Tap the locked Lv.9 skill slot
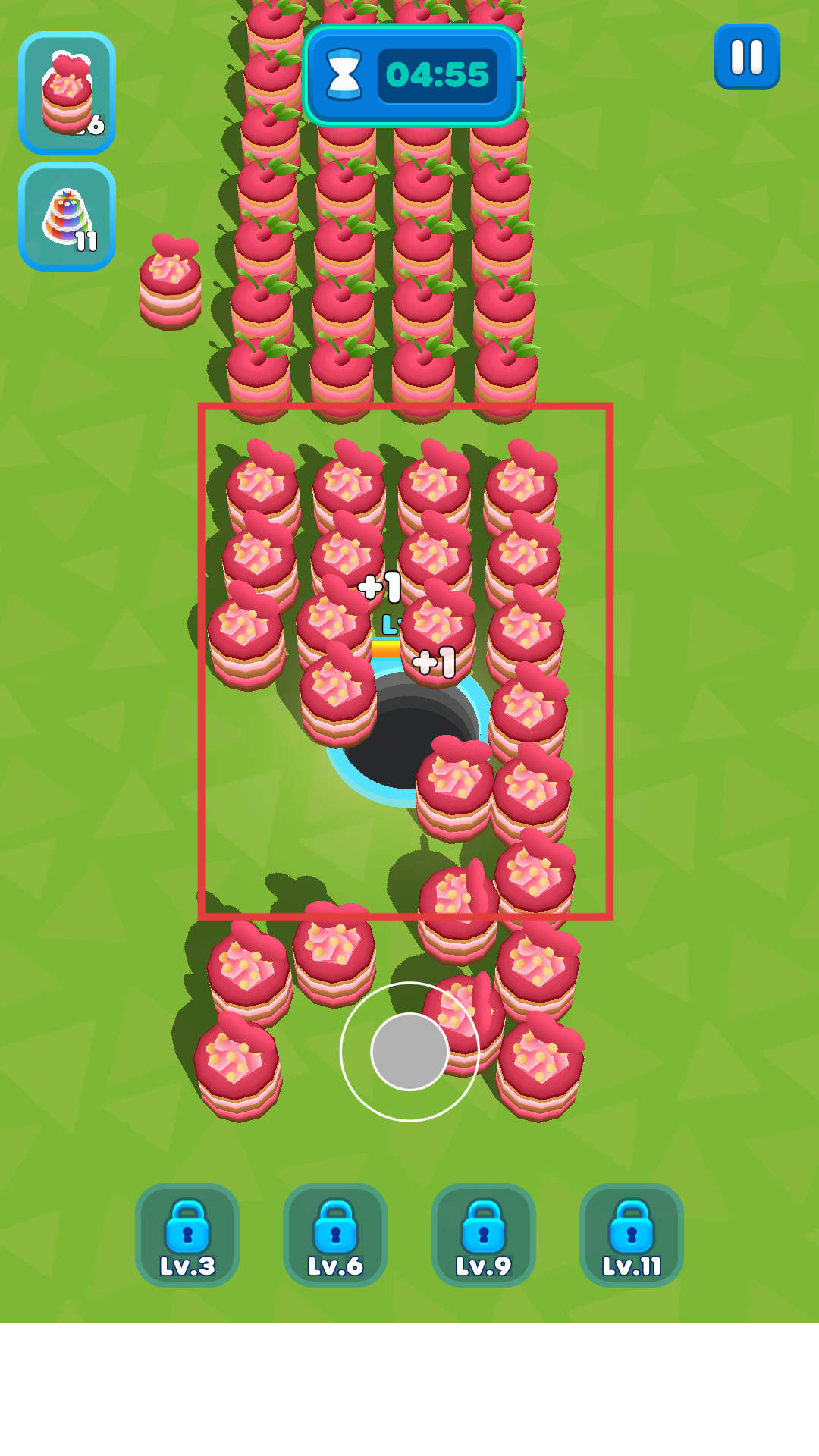The height and width of the screenshot is (1456, 819). (x=483, y=1235)
